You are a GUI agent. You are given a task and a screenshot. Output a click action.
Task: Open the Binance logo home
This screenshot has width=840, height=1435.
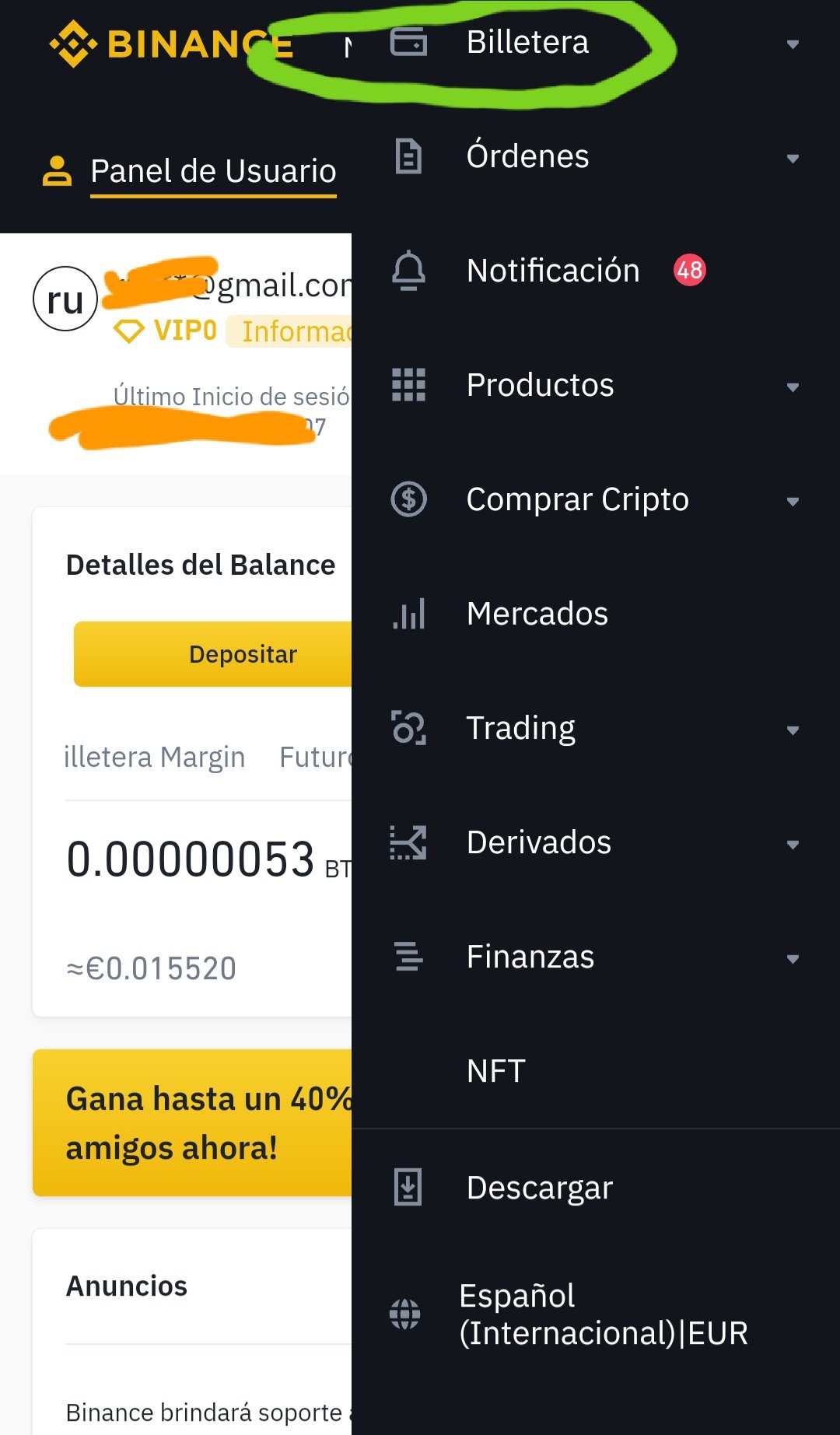171,44
